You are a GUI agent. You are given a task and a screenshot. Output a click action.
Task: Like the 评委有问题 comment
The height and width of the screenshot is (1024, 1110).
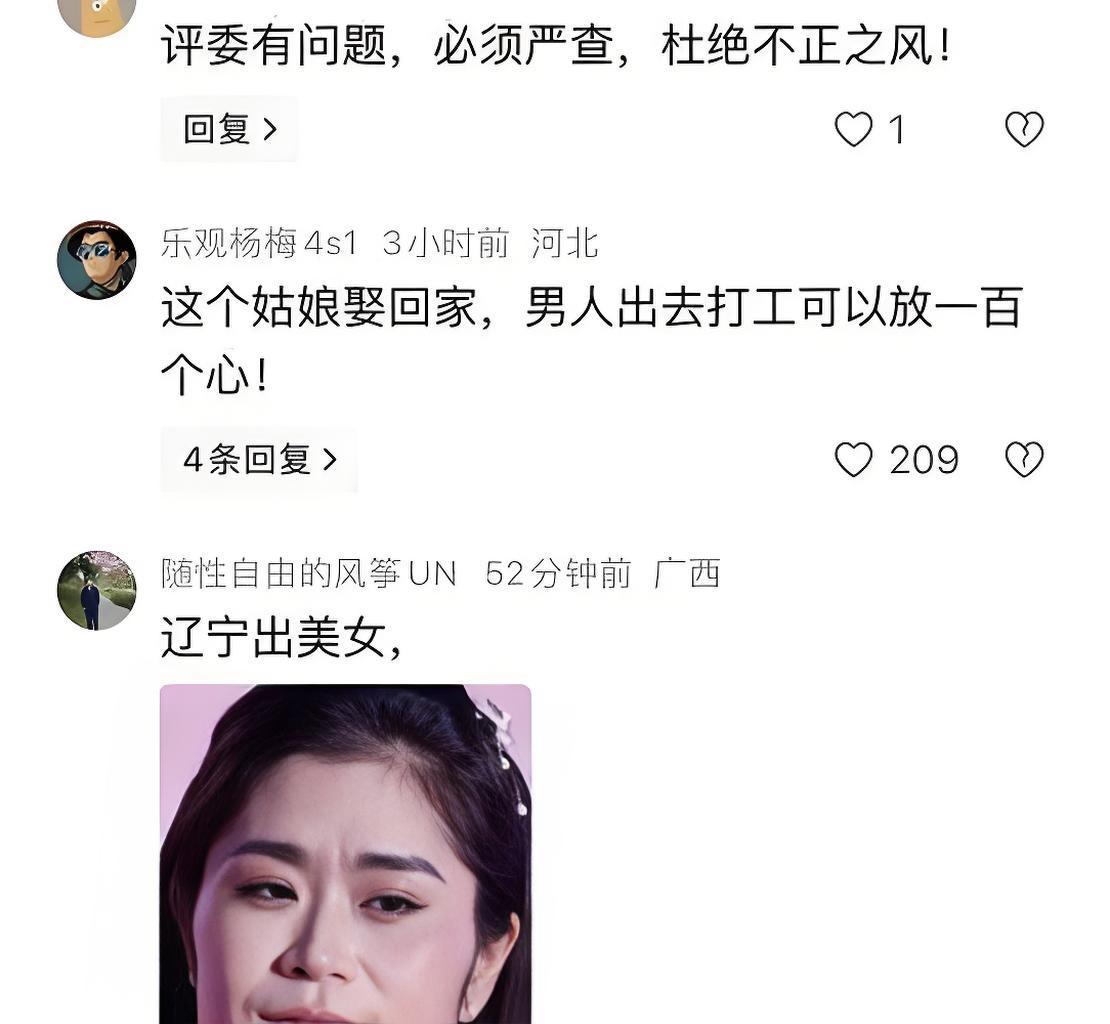point(853,129)
